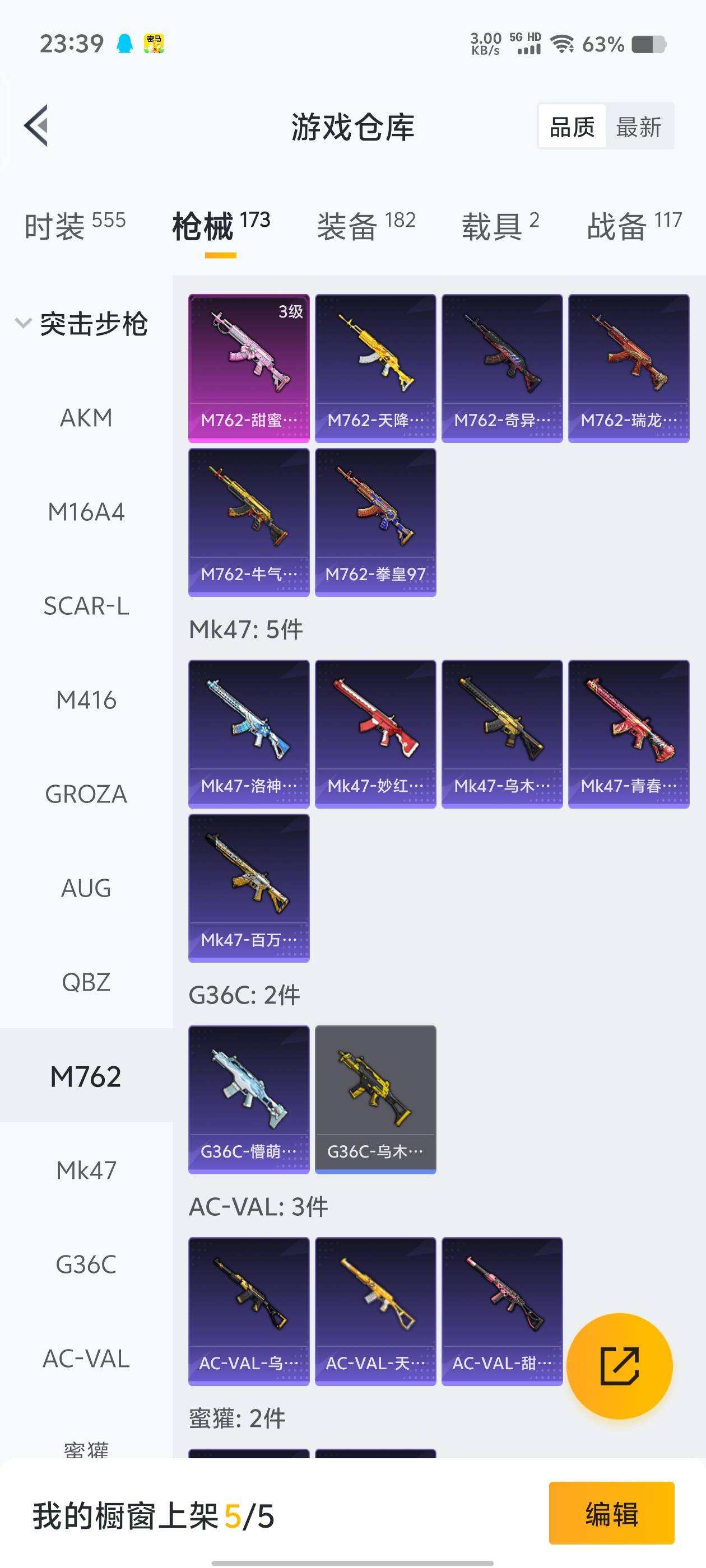Screen dimensions: 706x1568
Task: Tap the orange share floating button
Action: click(619, 1366)
